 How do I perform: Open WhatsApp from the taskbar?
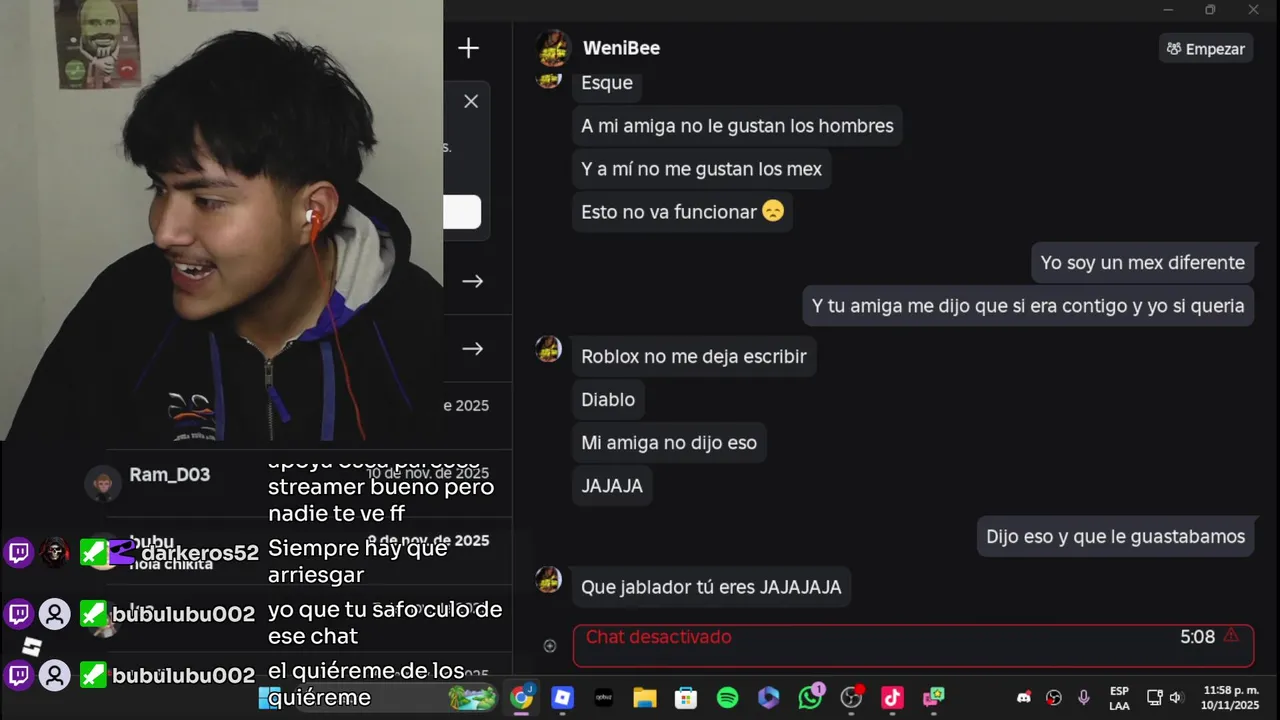click(x=810, y=698)
